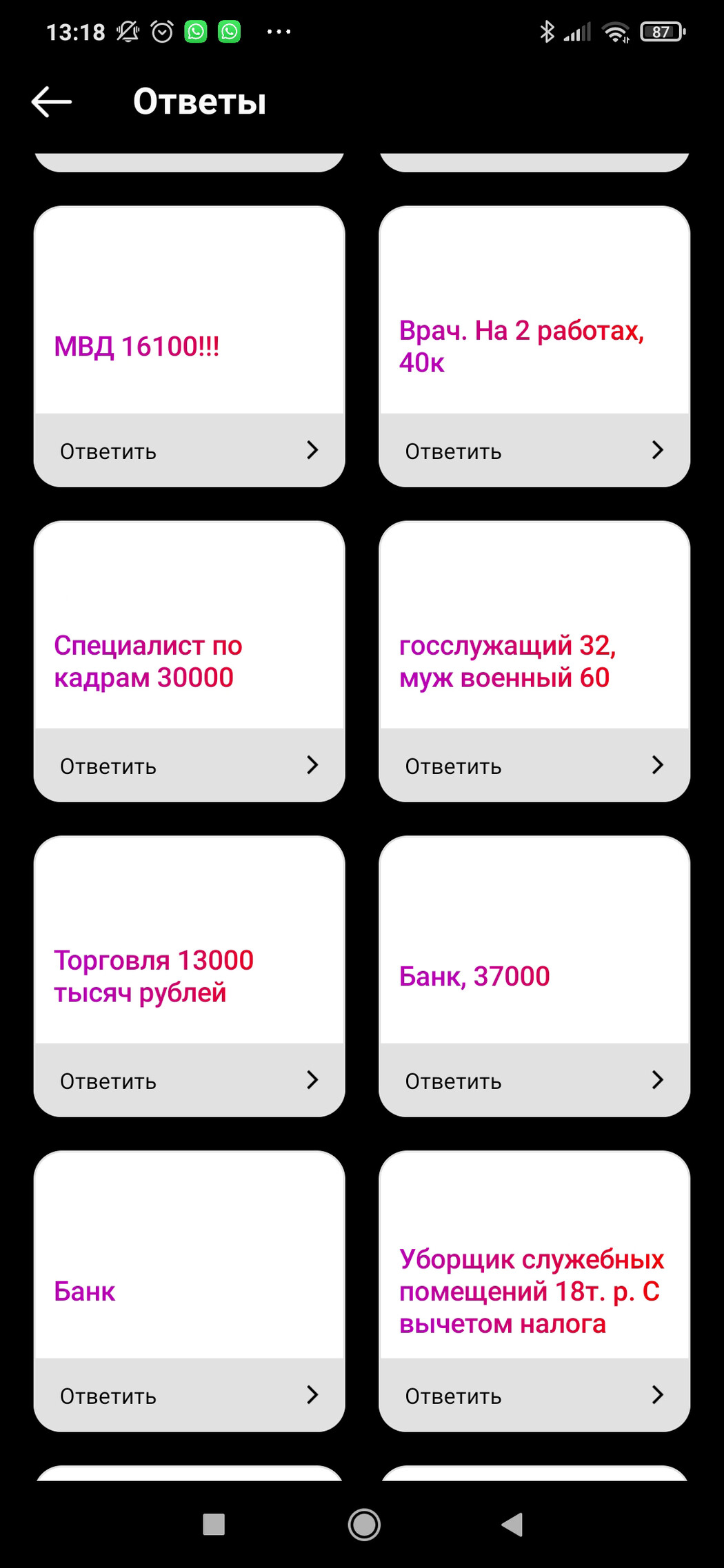
Task: Reply to 'Врач. На 2 работах, 40к'
Action: (534, 451)
